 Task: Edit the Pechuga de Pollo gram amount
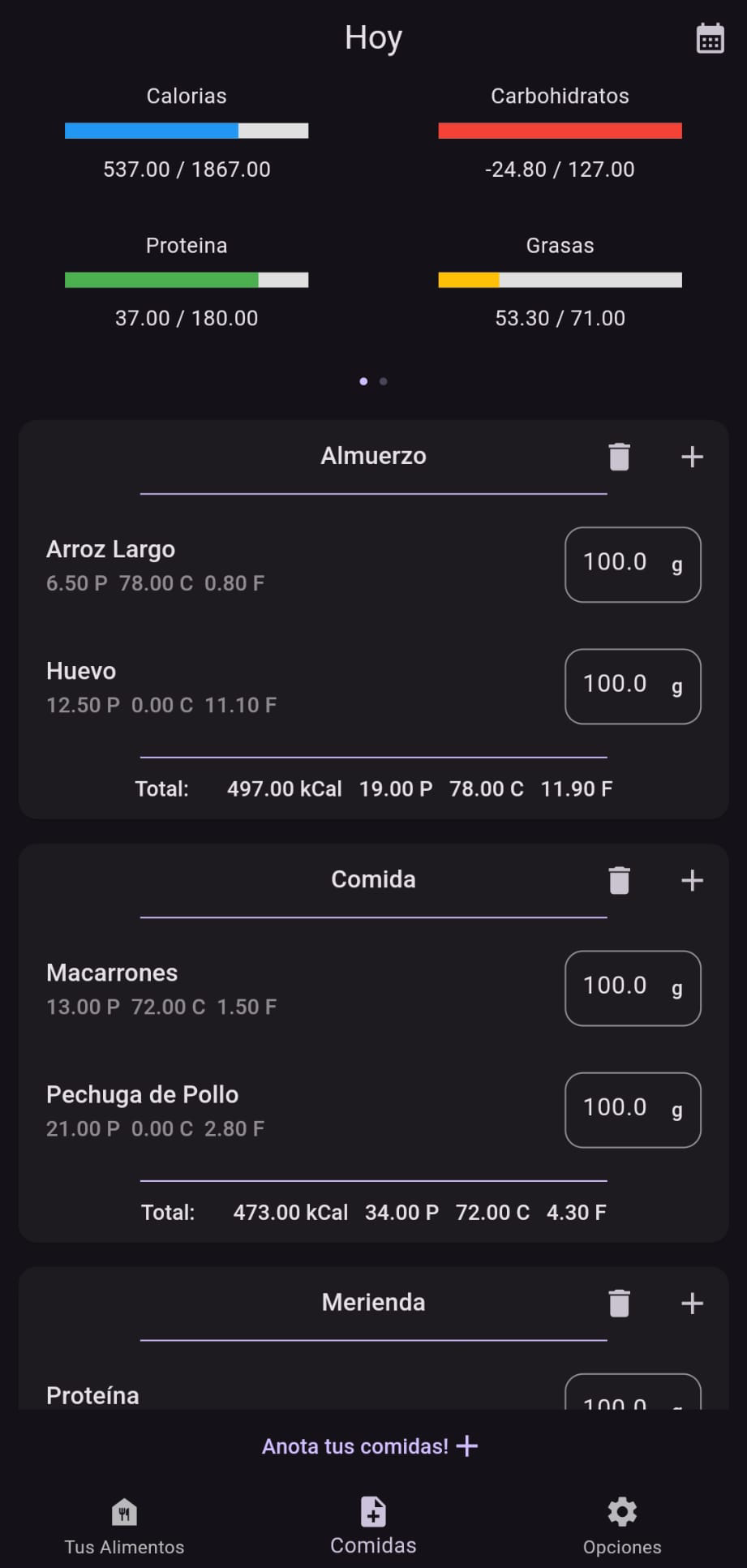633,1110
